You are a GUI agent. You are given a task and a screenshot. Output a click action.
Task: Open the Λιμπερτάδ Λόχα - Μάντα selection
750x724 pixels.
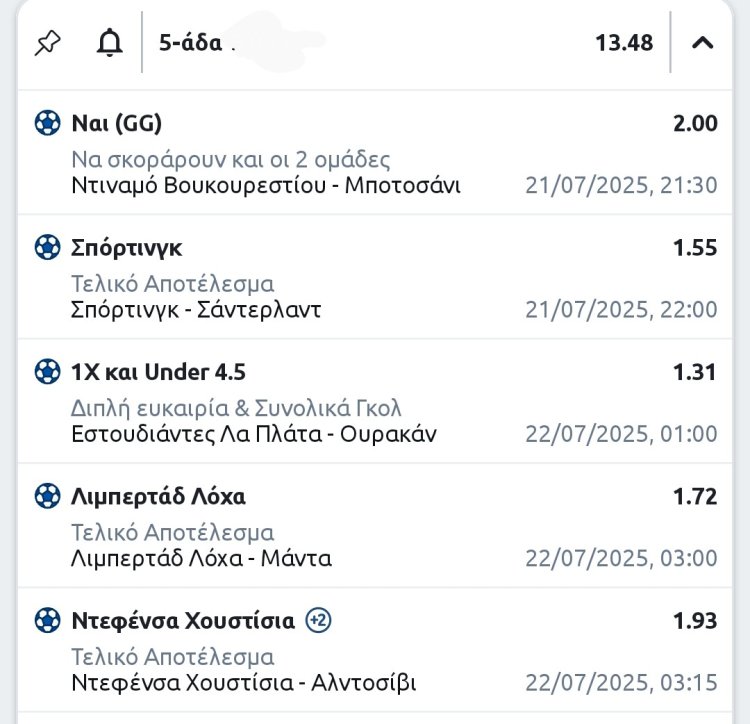pos(202,558)
